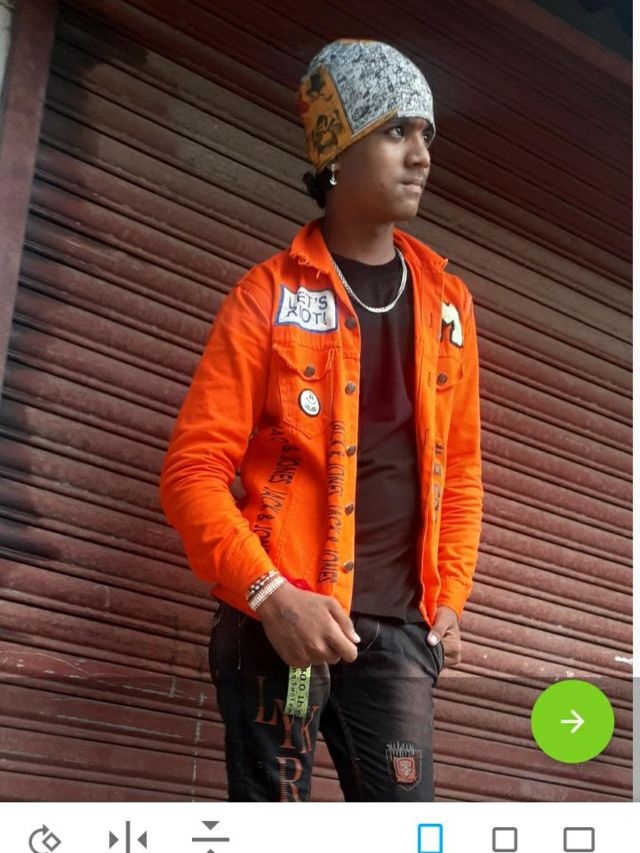Select the landscape aspect ratio
Image resolution: width=640 pixels, height=853 pixels.
pyautogui.click(x=579, y=838)
